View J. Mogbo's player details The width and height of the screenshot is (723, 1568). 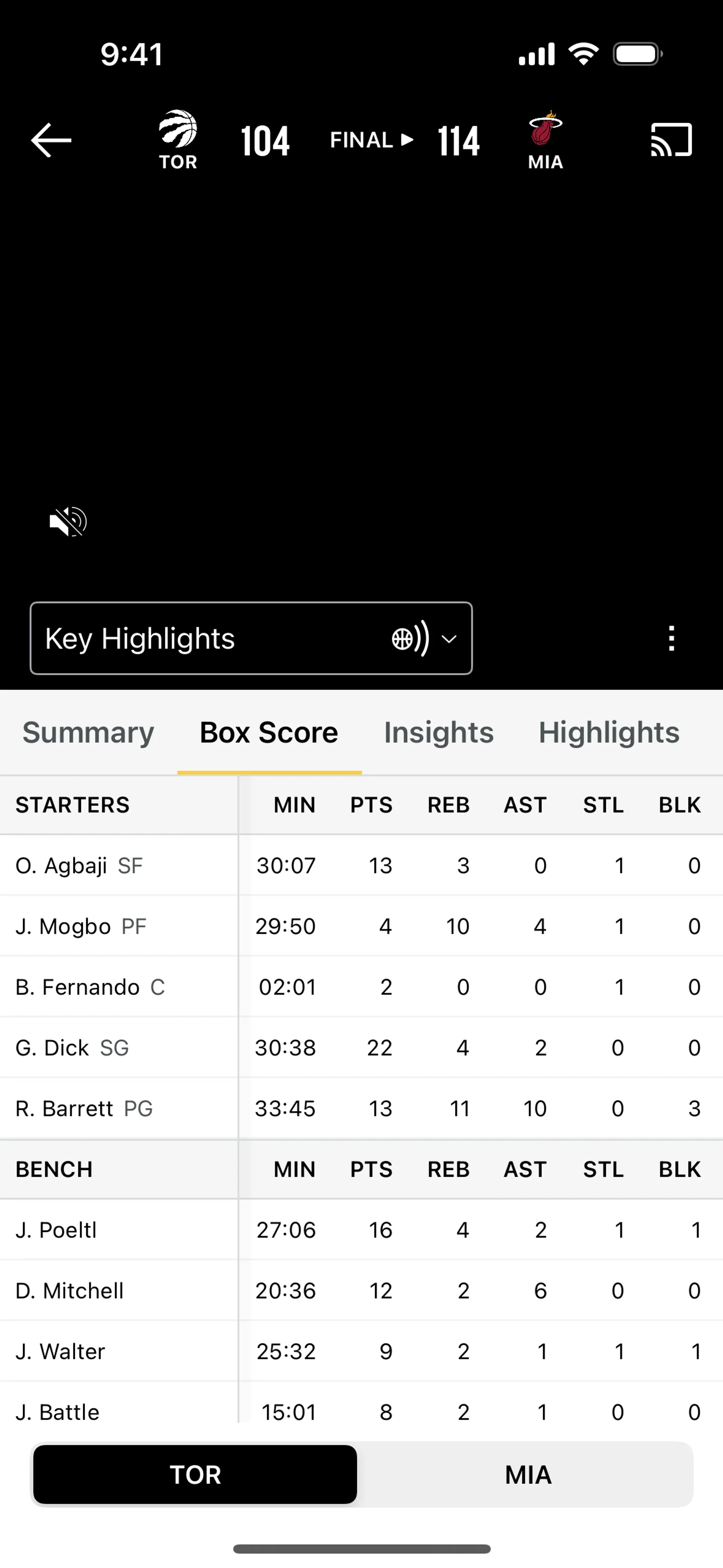click(x=63, y=926)
